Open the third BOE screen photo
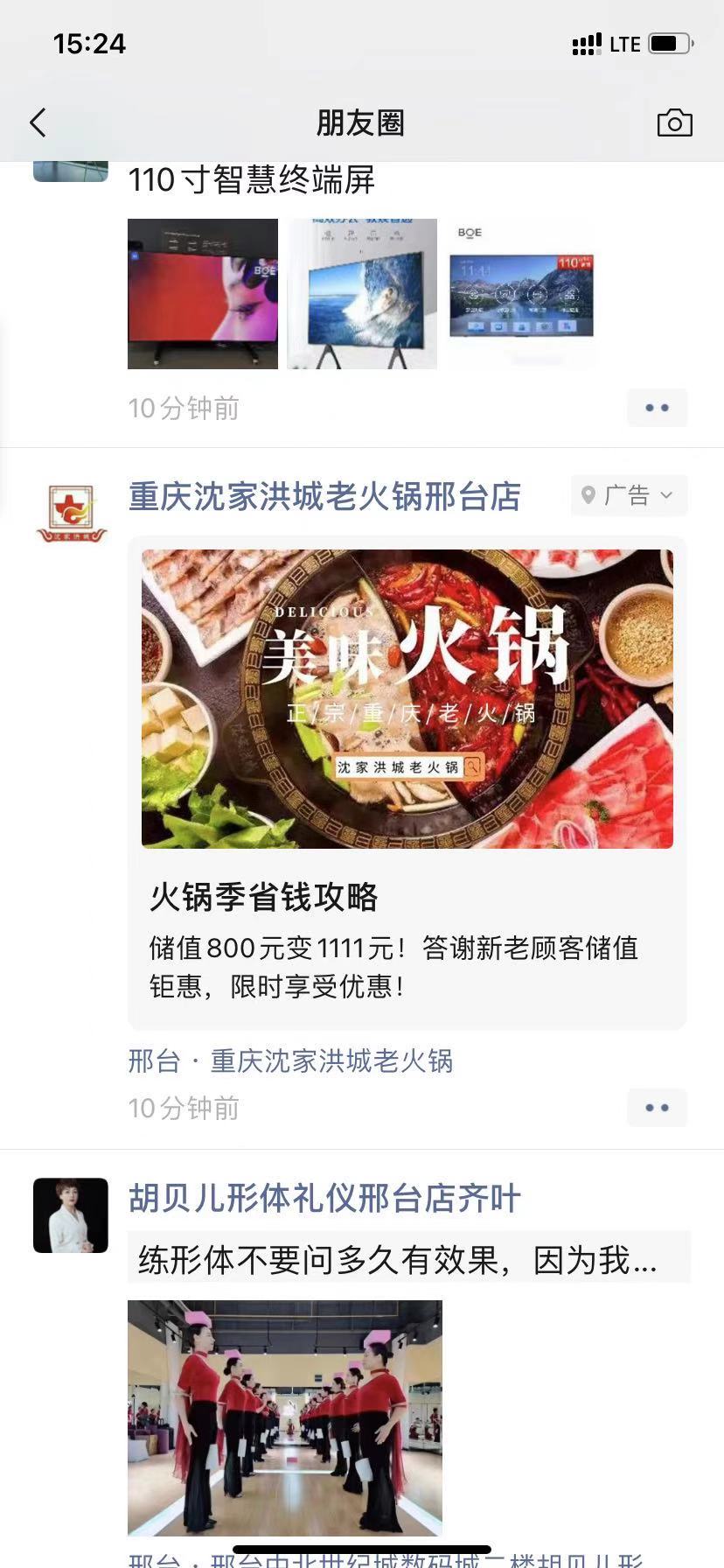 tap(521, 294)
